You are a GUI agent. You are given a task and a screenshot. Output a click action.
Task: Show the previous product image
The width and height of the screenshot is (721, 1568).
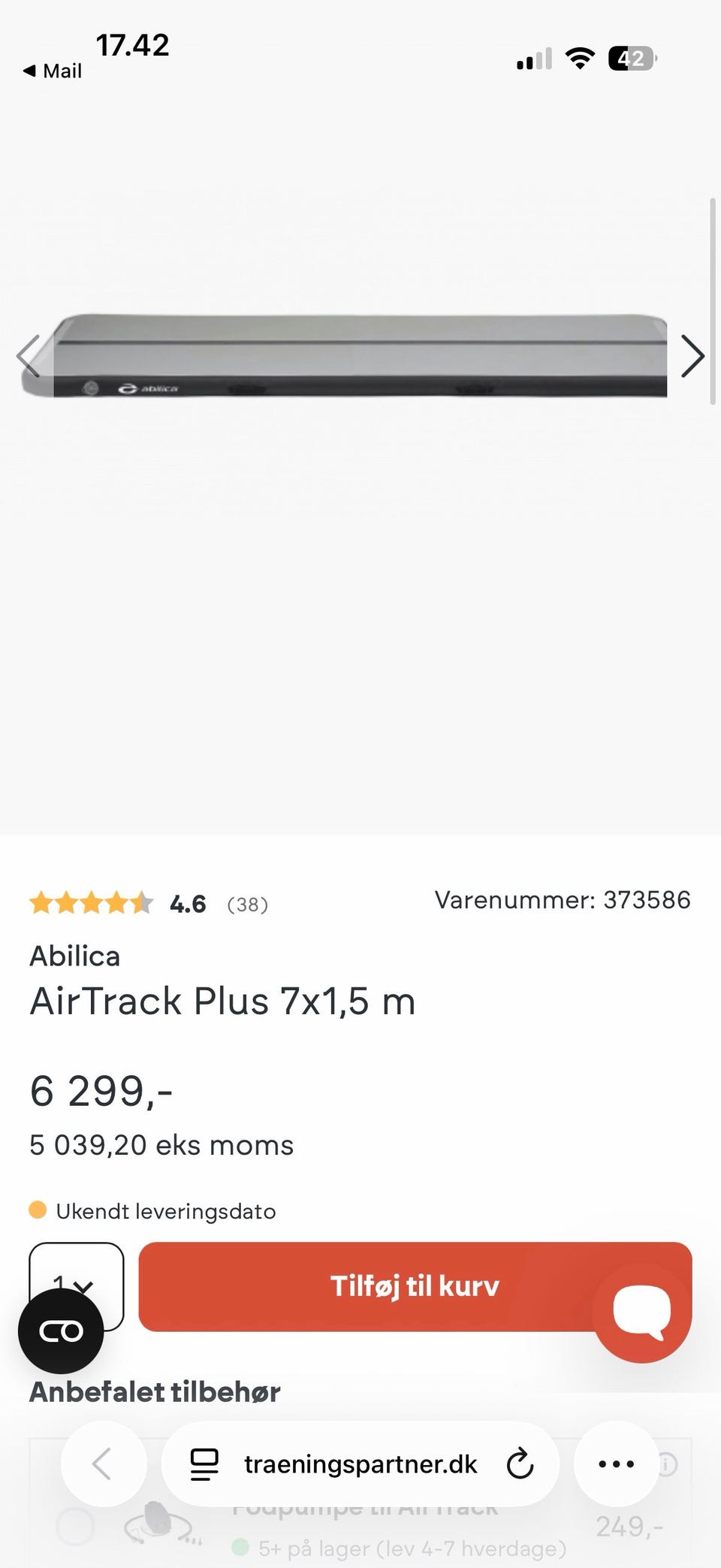click(29, 355)
